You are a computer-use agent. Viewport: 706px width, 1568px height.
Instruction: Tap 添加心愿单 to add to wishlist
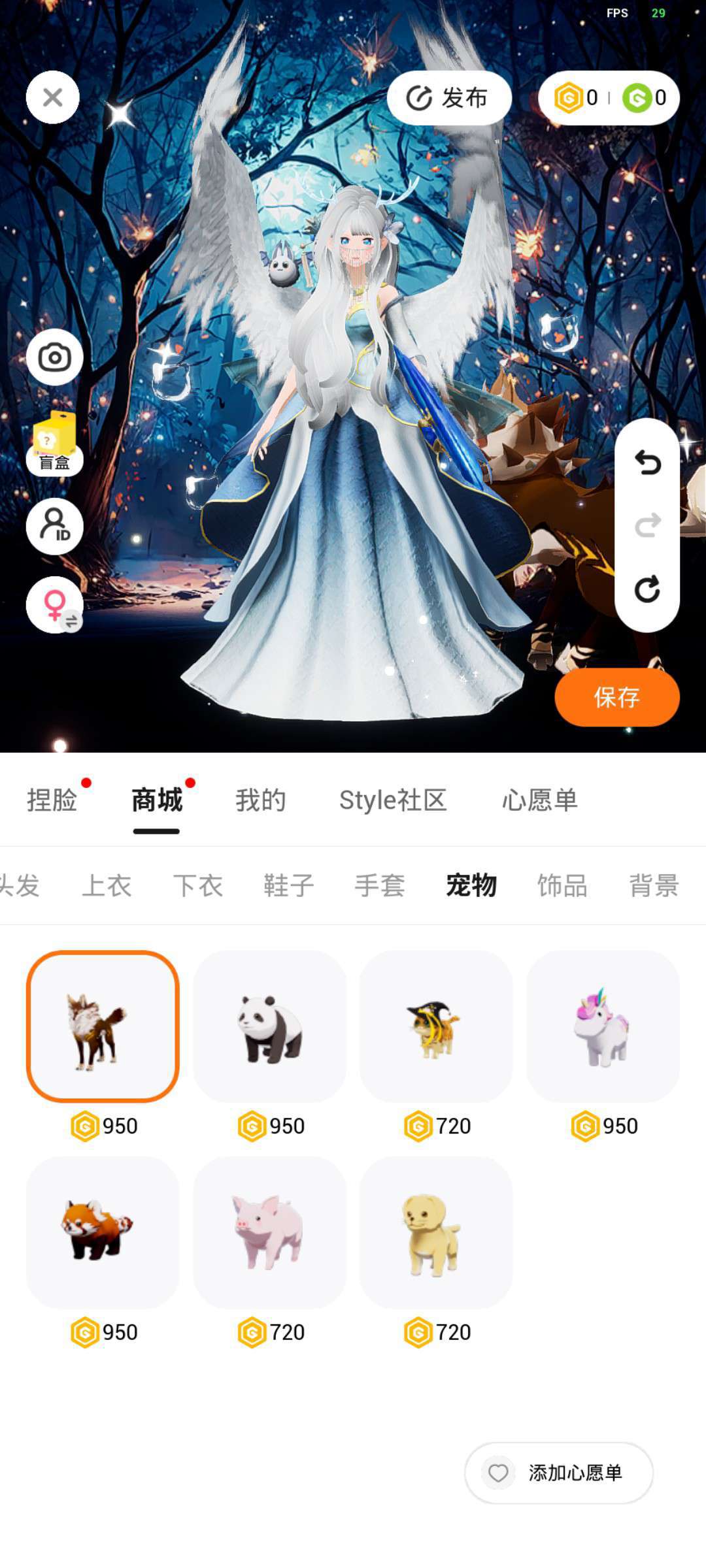tap(559, 1473)
